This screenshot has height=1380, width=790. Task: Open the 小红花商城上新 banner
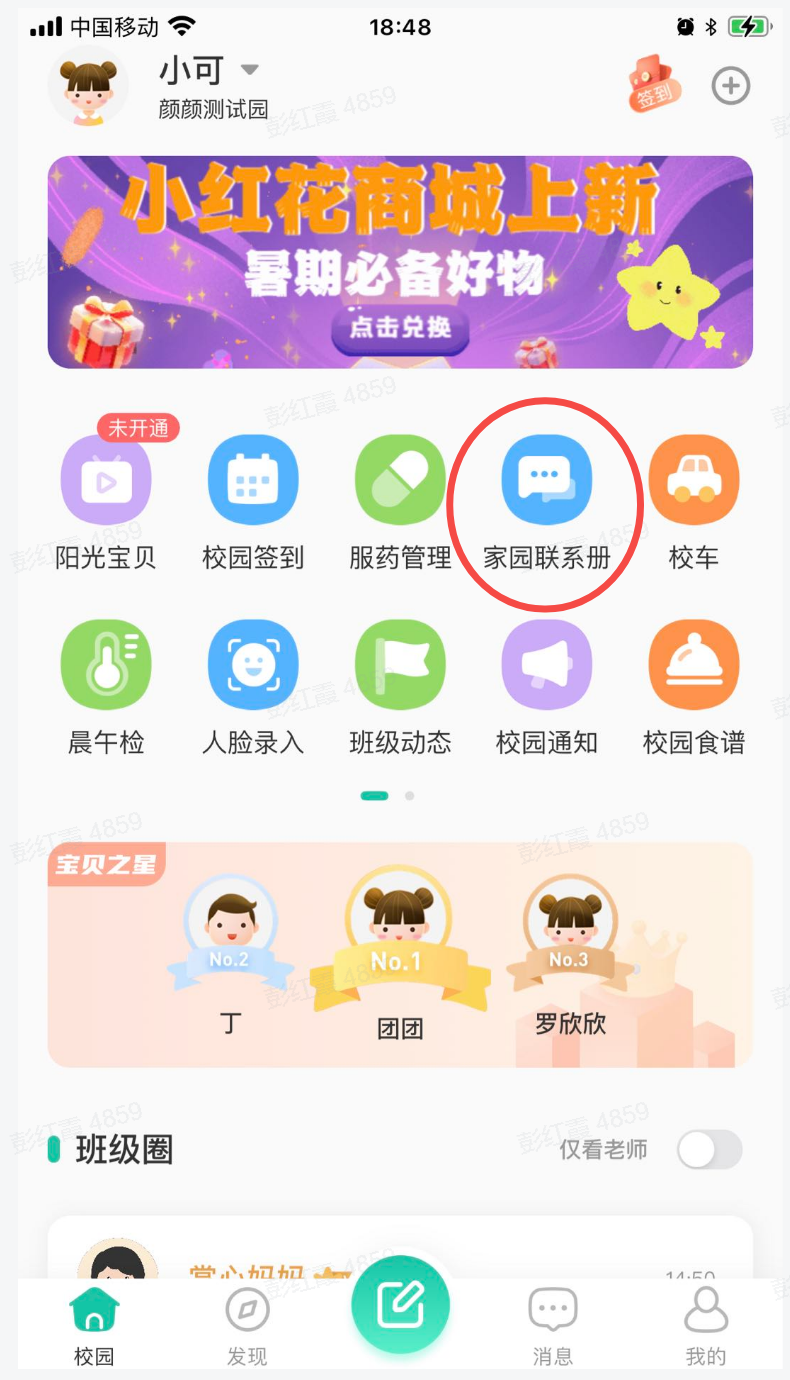coord(400,262)
